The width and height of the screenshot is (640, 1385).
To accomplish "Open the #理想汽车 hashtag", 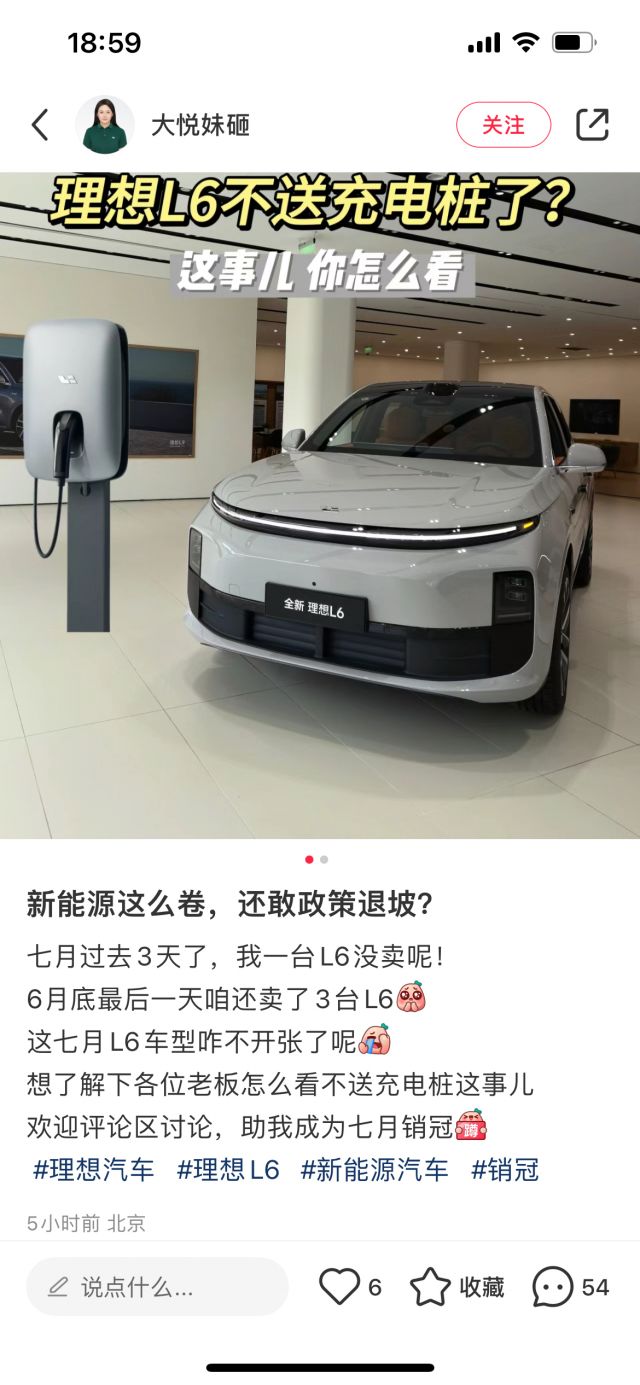I will 94,1170.
